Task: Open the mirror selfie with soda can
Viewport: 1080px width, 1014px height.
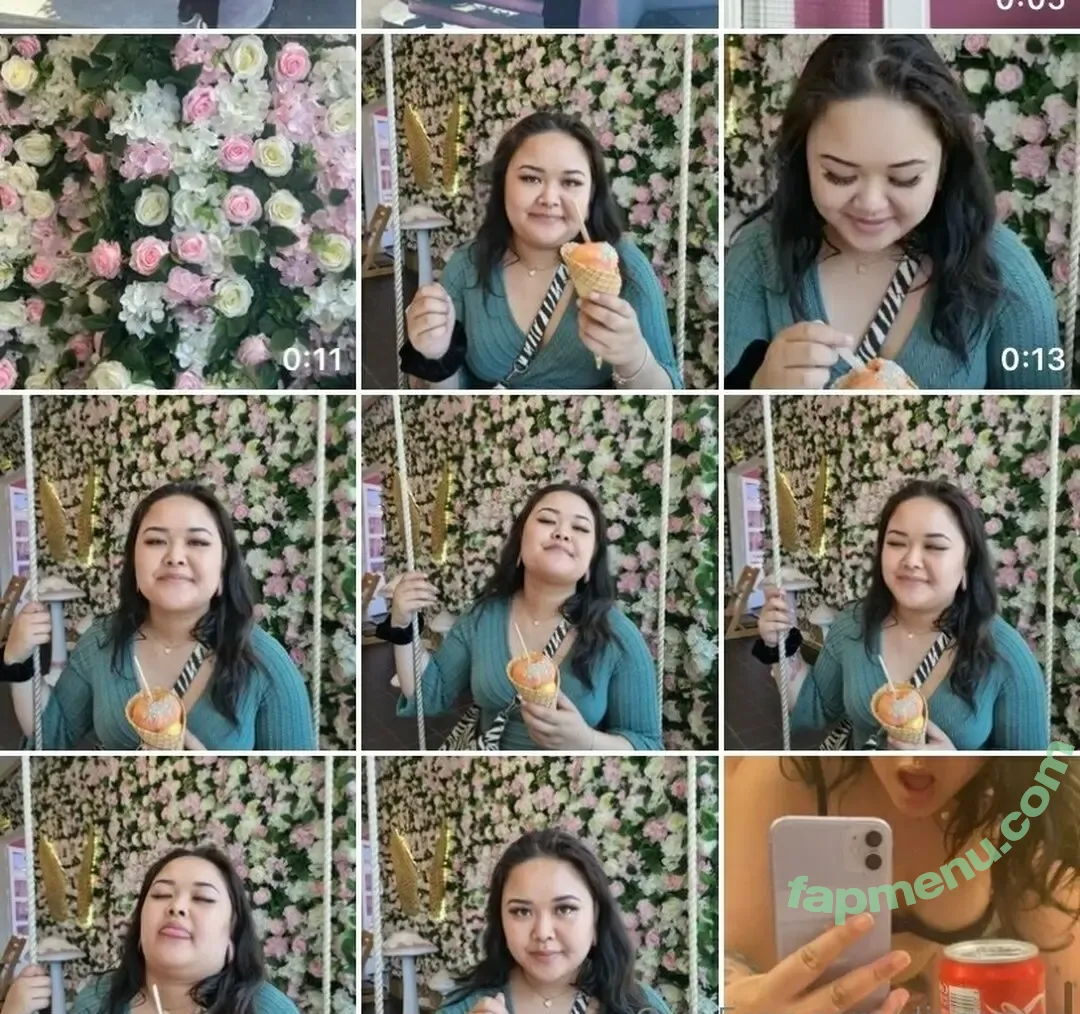Action: (902, 885)
